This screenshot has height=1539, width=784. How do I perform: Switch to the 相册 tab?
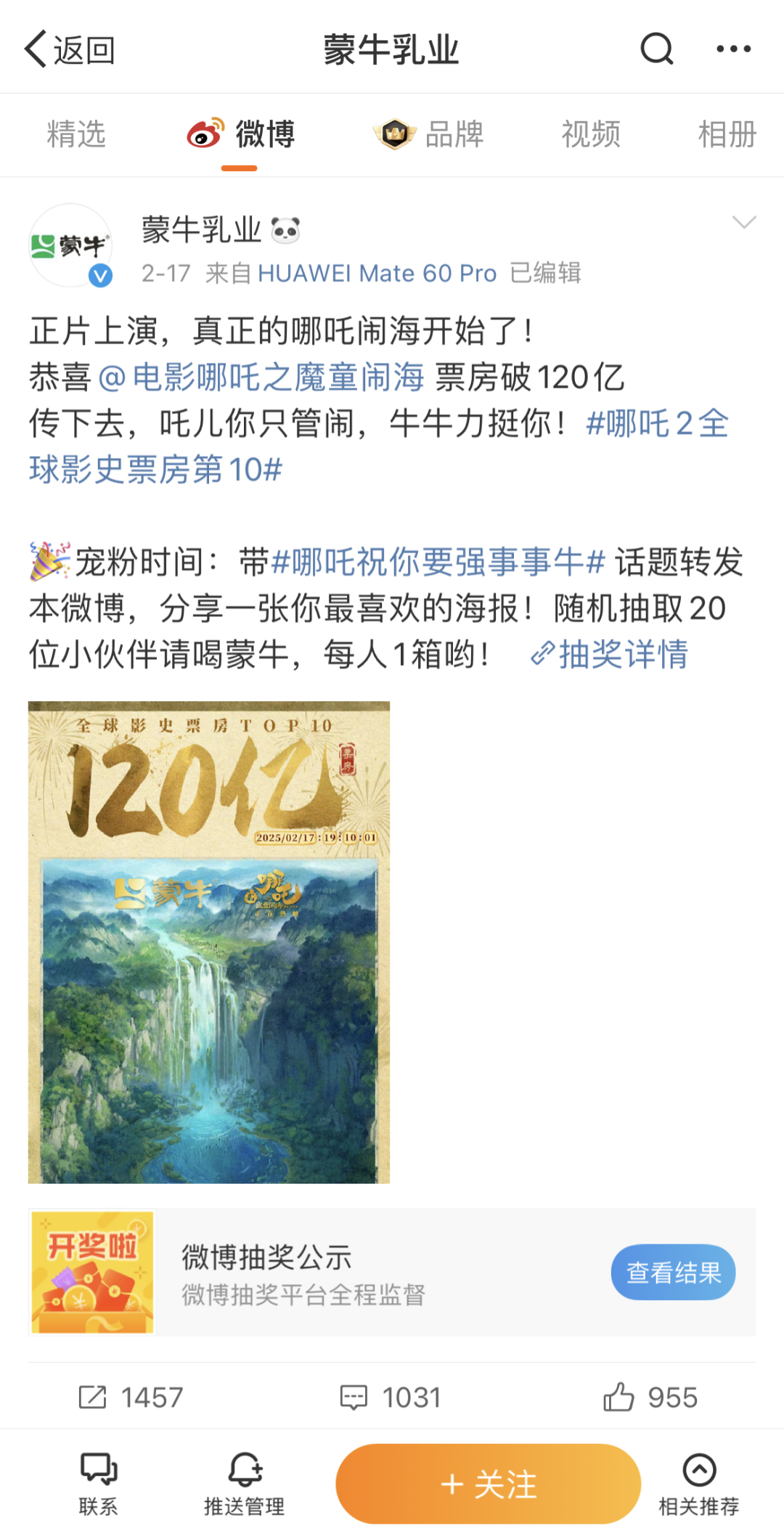pos(726,135)
